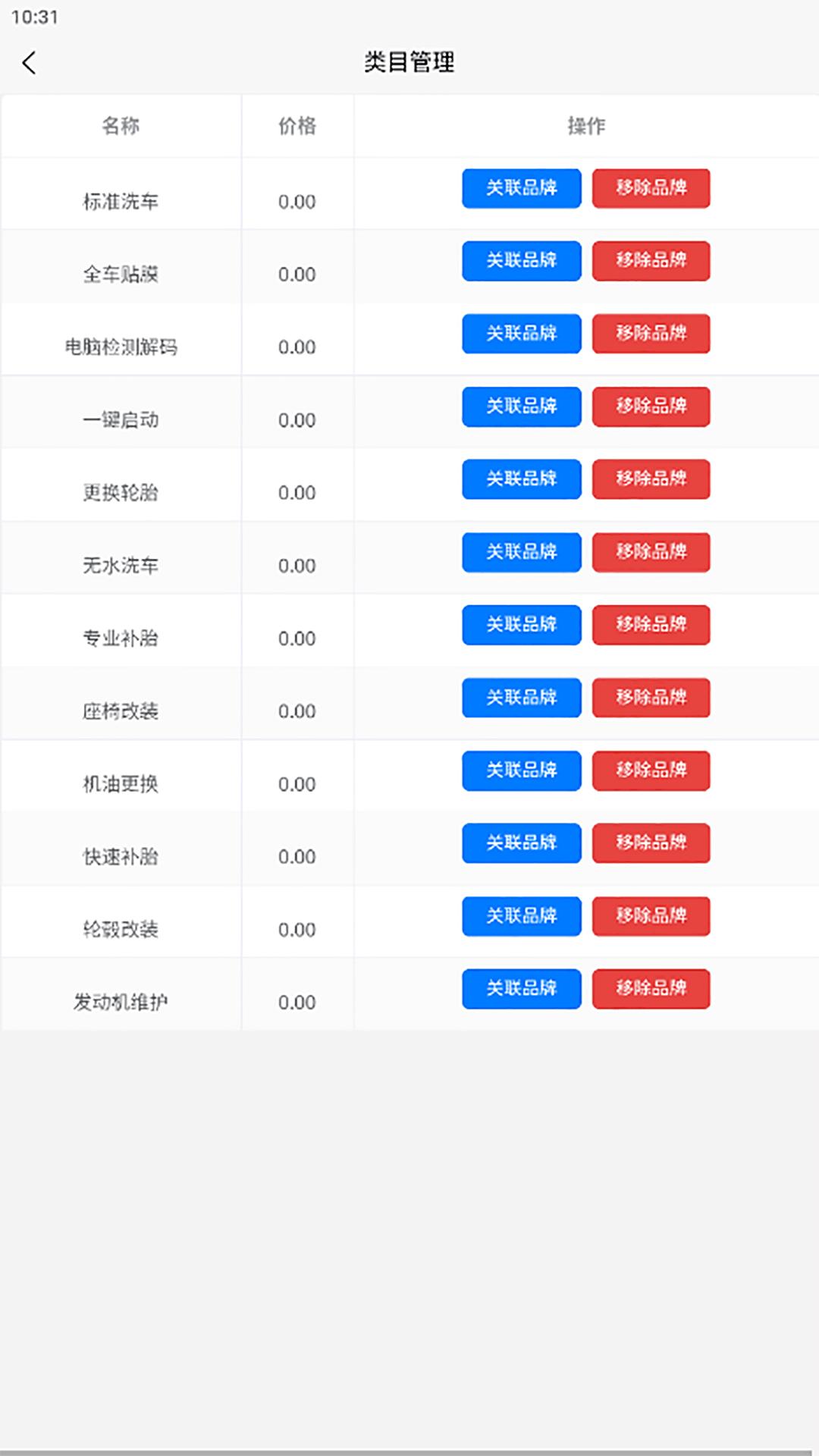Click 关联品牌 for 快速补胎
819x1456 pixels.
tap(521, 843)
